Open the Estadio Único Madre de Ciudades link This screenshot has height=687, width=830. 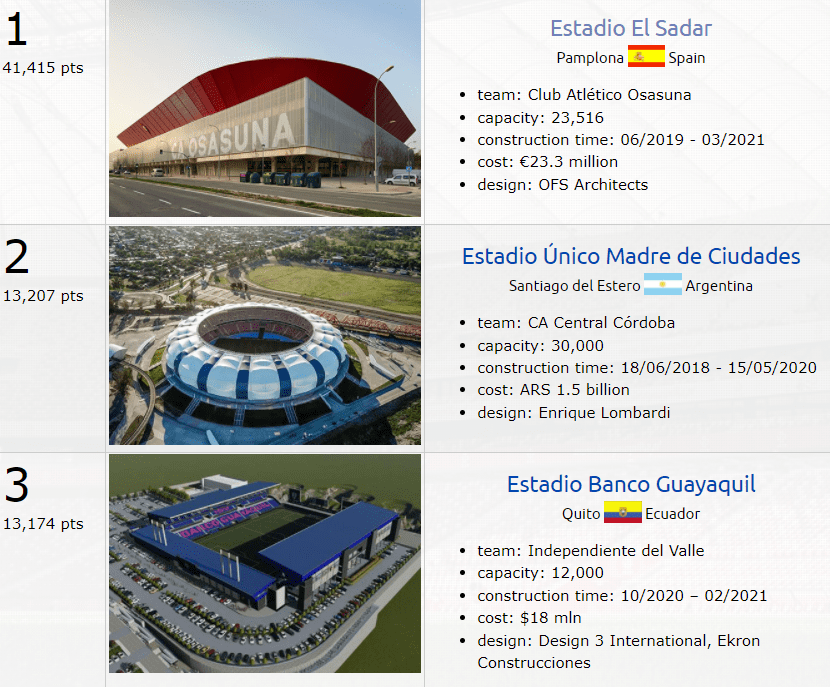coord(630,256)
